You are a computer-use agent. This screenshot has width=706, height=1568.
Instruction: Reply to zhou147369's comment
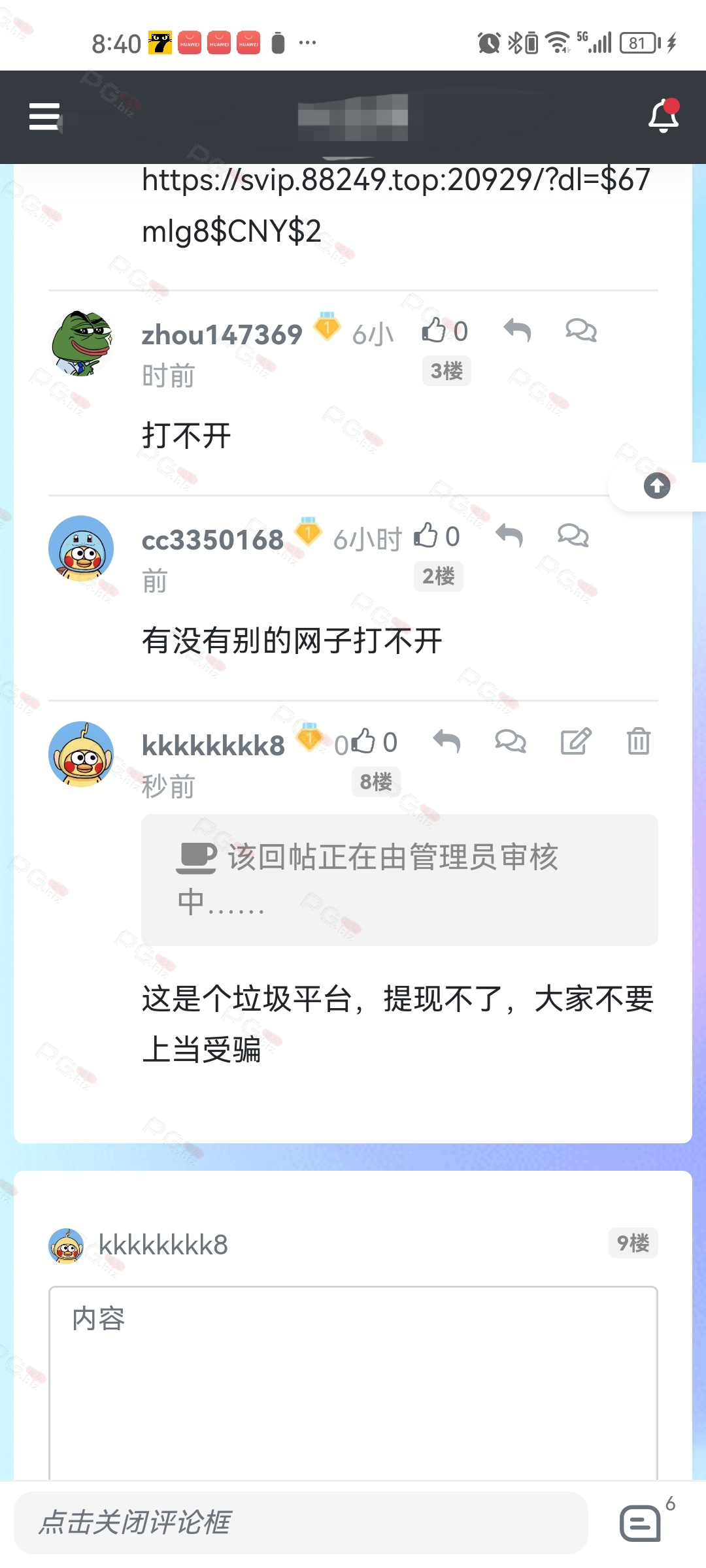pyautogui.click(x=517, y=331)
